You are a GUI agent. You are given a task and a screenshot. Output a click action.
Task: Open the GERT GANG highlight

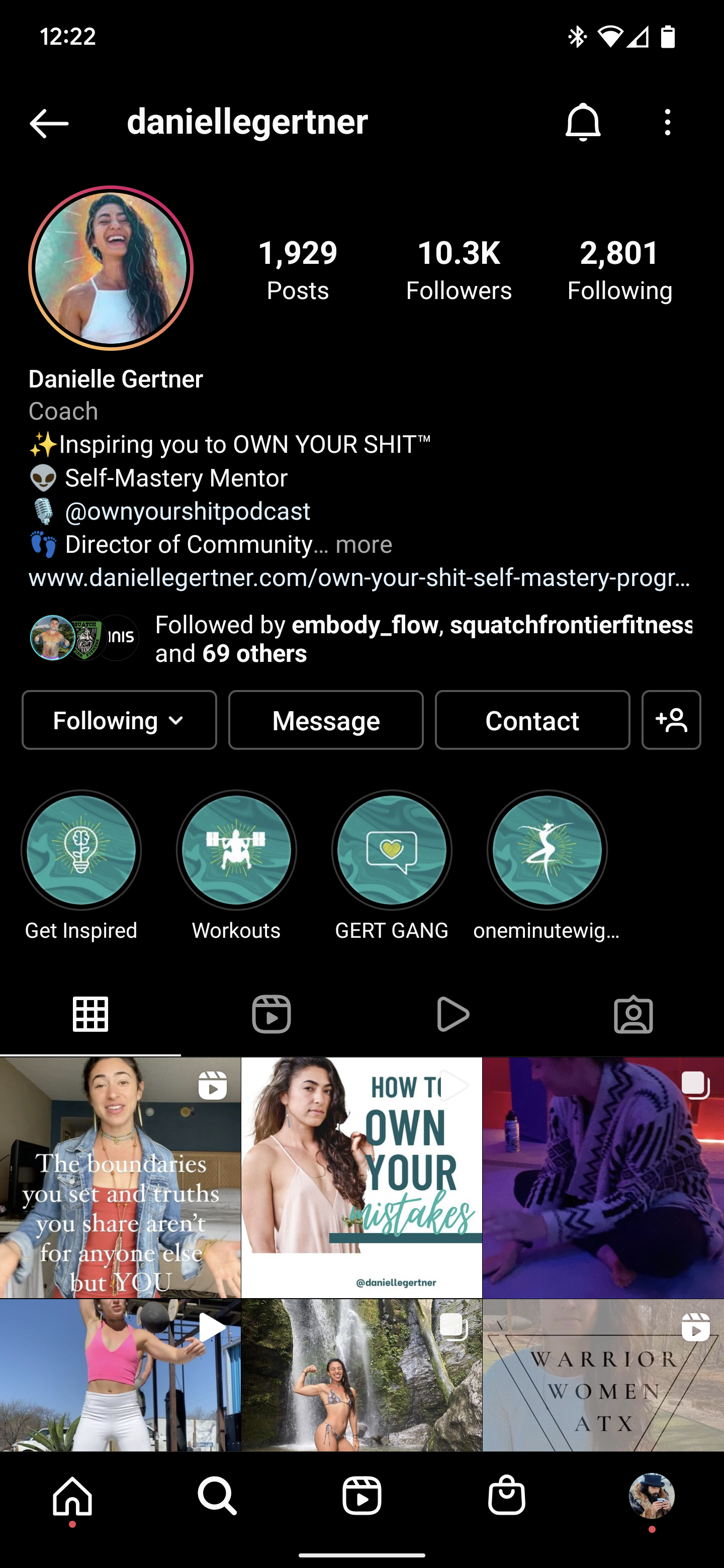coord(392,850)
